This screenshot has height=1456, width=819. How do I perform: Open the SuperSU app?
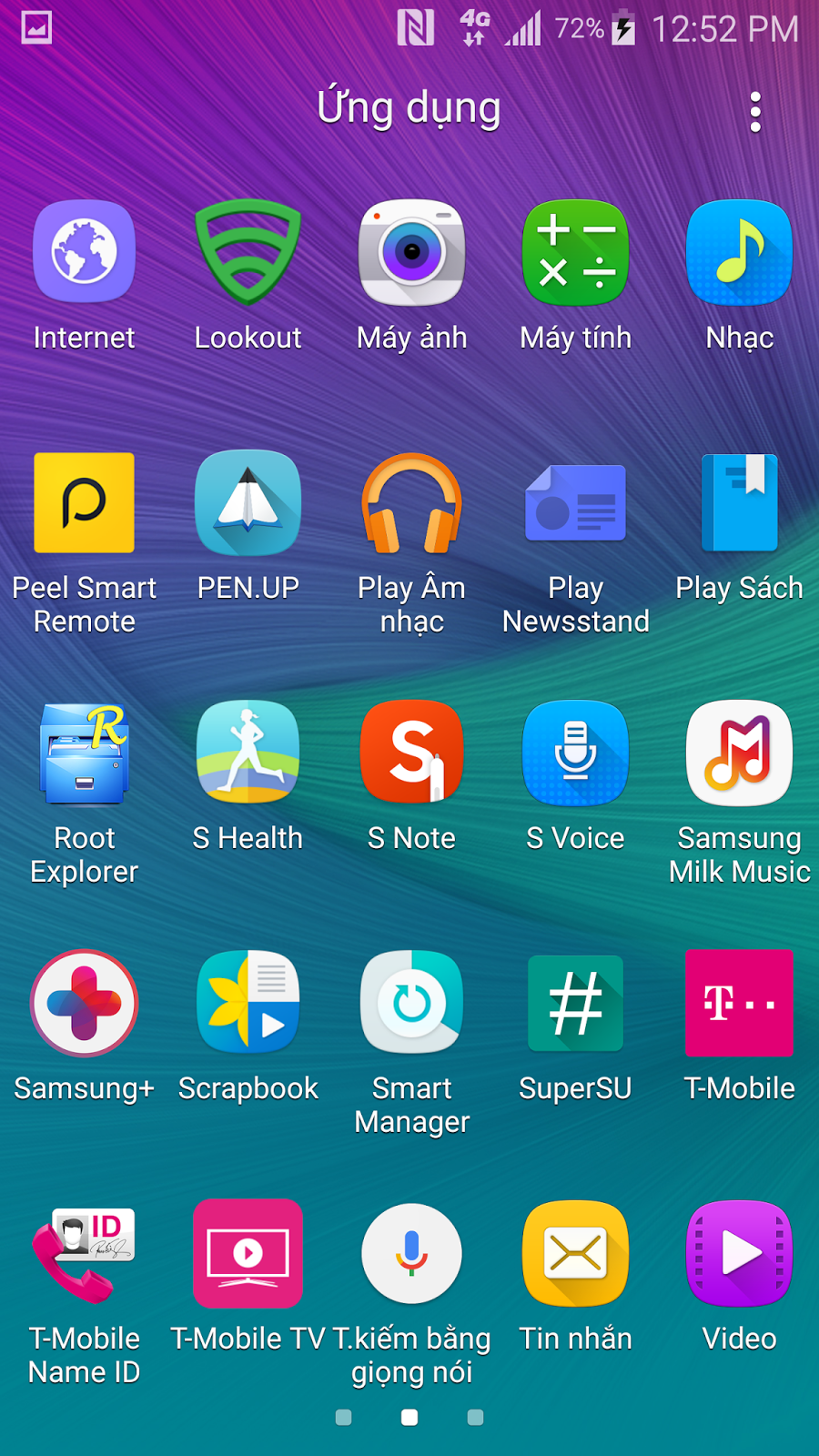575,1003
